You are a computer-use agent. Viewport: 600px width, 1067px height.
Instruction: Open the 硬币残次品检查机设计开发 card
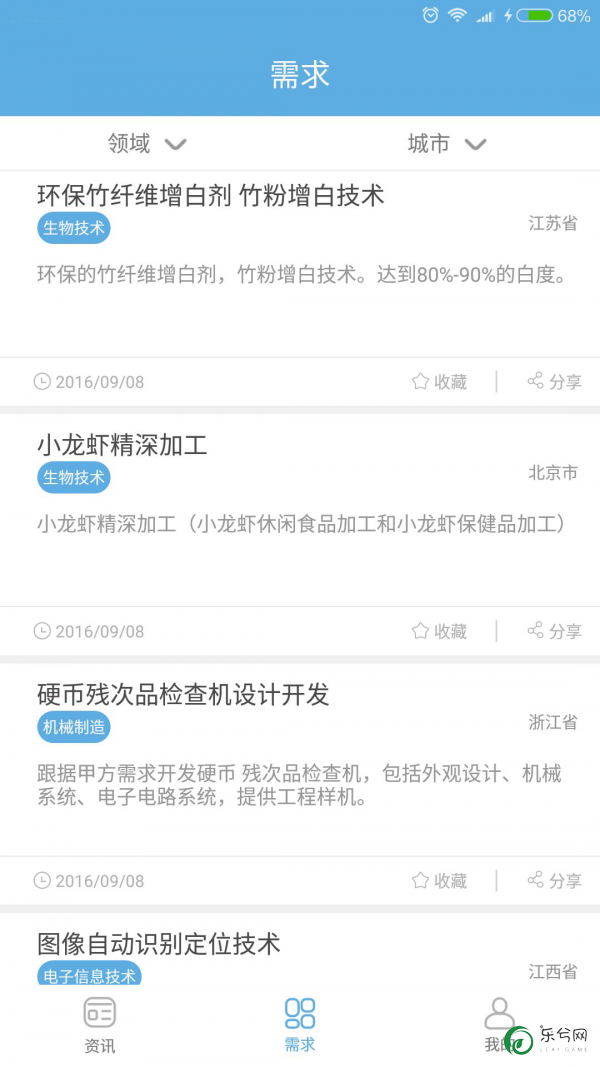tap(300, 759)
